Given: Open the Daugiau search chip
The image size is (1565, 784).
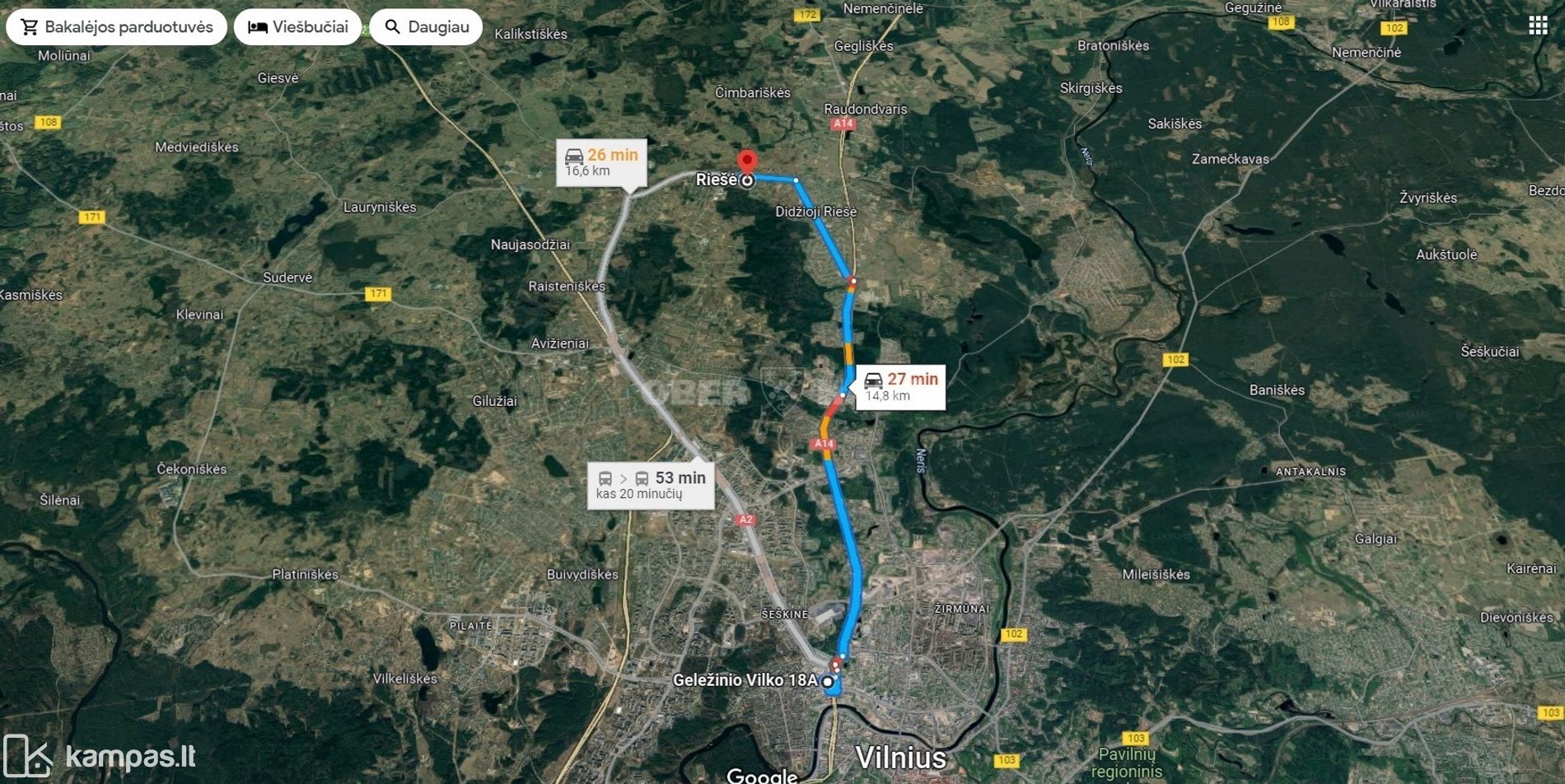Looking at the screenshot, I should [426, 27].
